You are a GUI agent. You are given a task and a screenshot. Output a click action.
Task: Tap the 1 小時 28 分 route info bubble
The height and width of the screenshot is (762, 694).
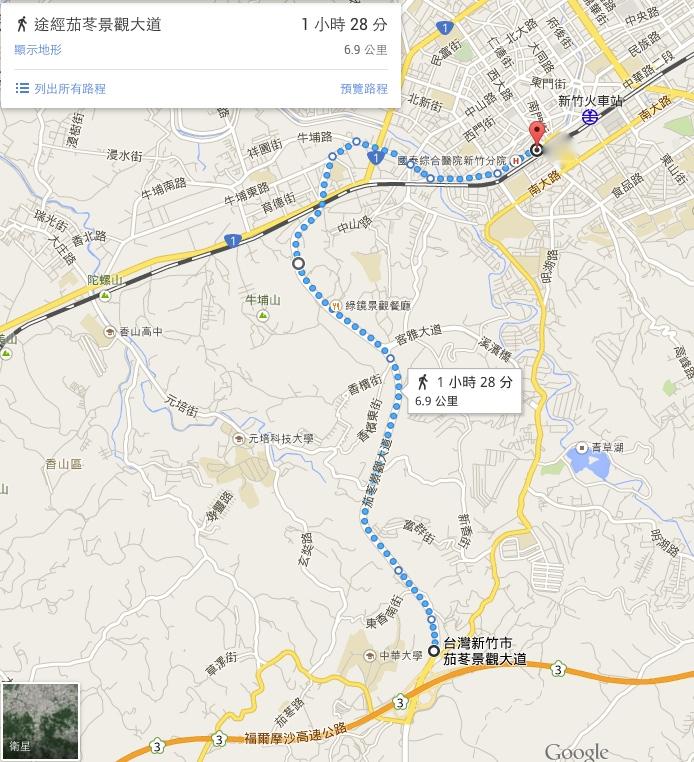[463, 390]
